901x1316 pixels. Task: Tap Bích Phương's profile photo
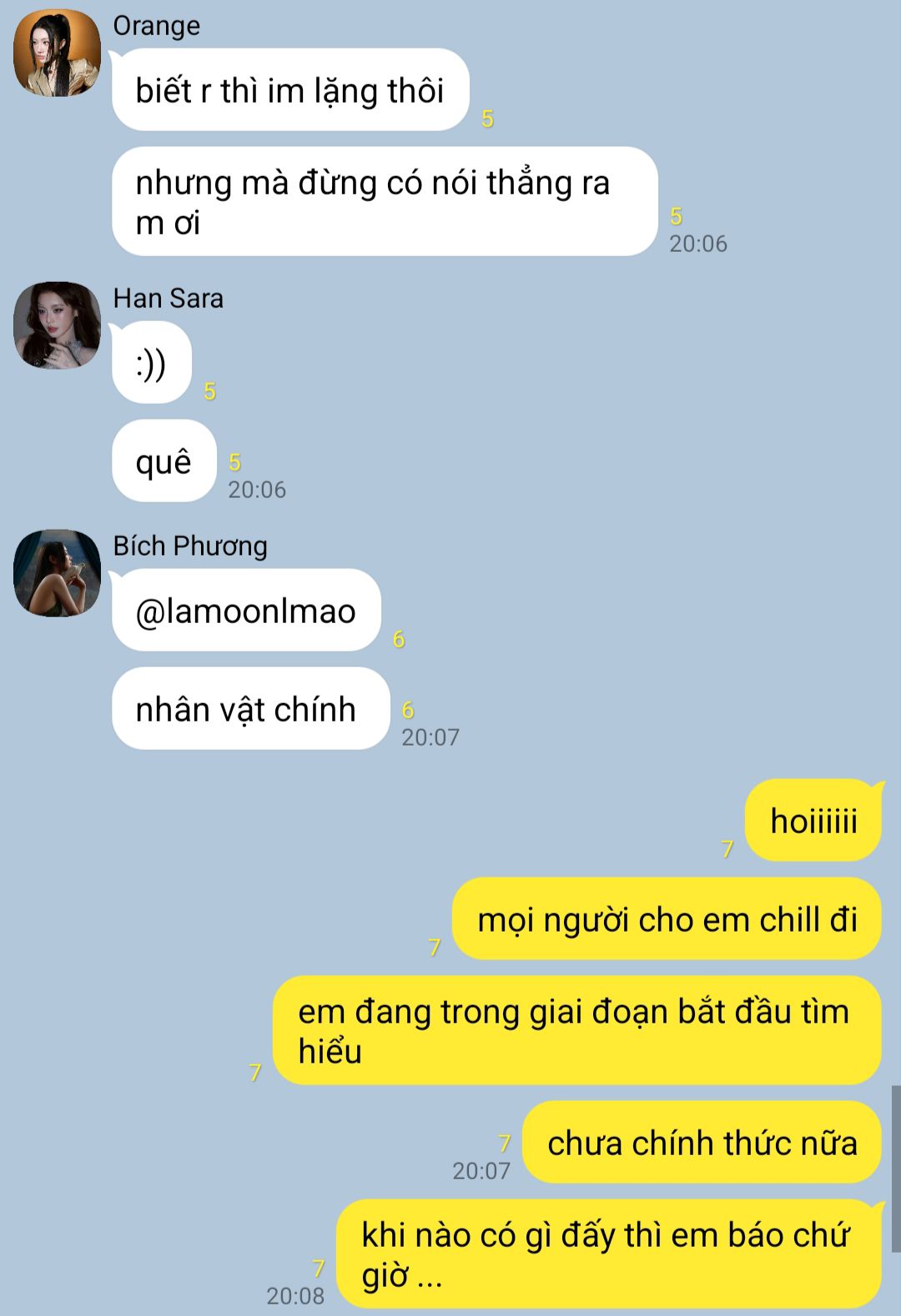pos(57,573)
